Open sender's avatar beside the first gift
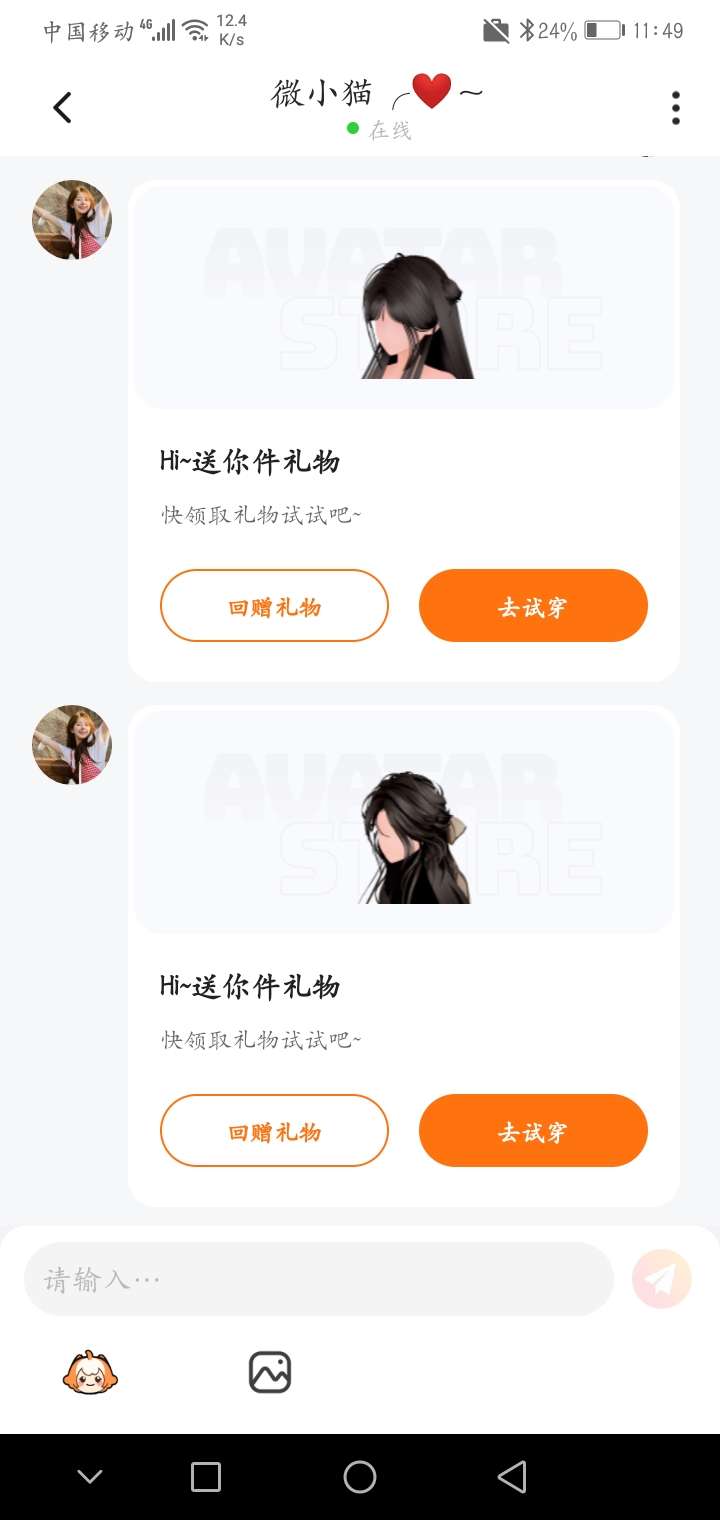 (x=72, y=220)
